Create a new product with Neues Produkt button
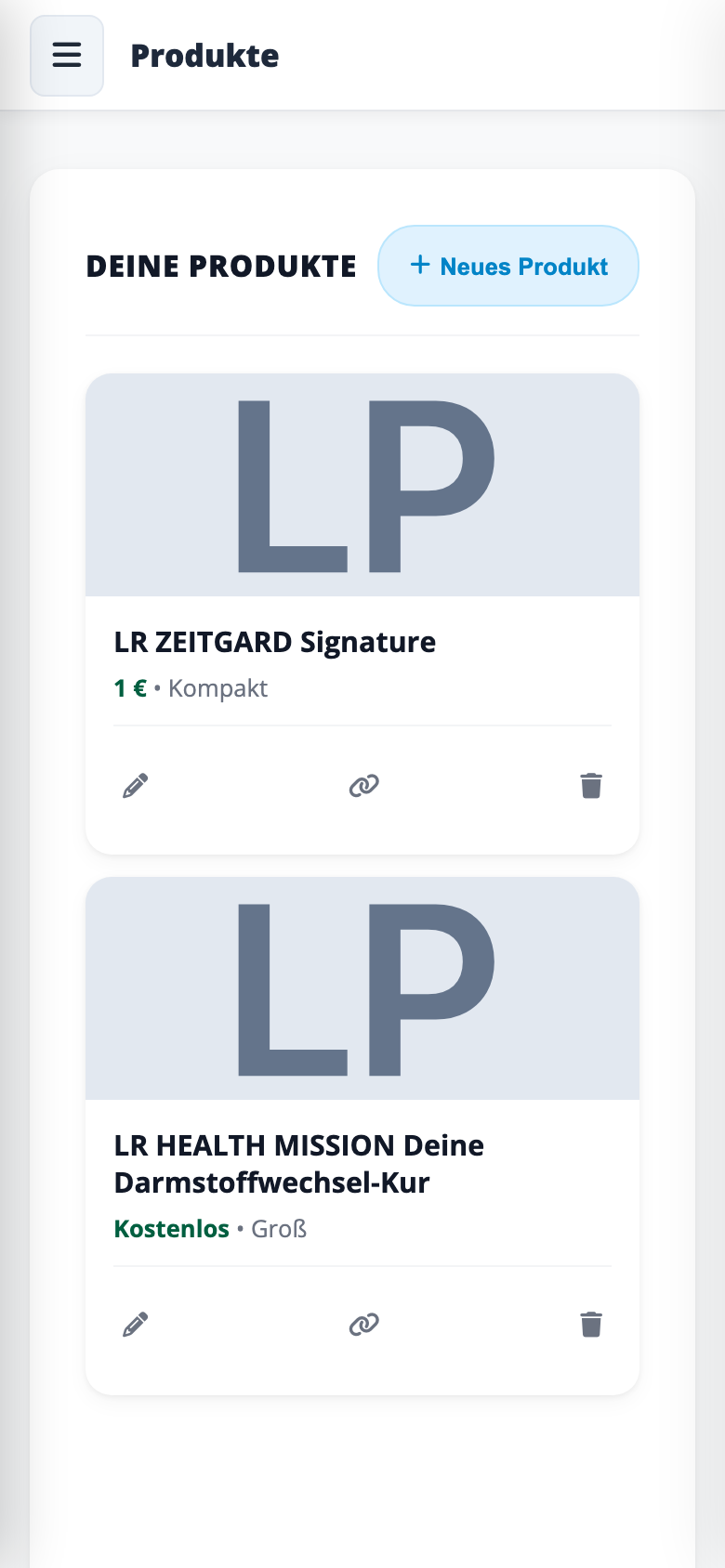This screenshot has width=725, height=1568. [508, 266]
